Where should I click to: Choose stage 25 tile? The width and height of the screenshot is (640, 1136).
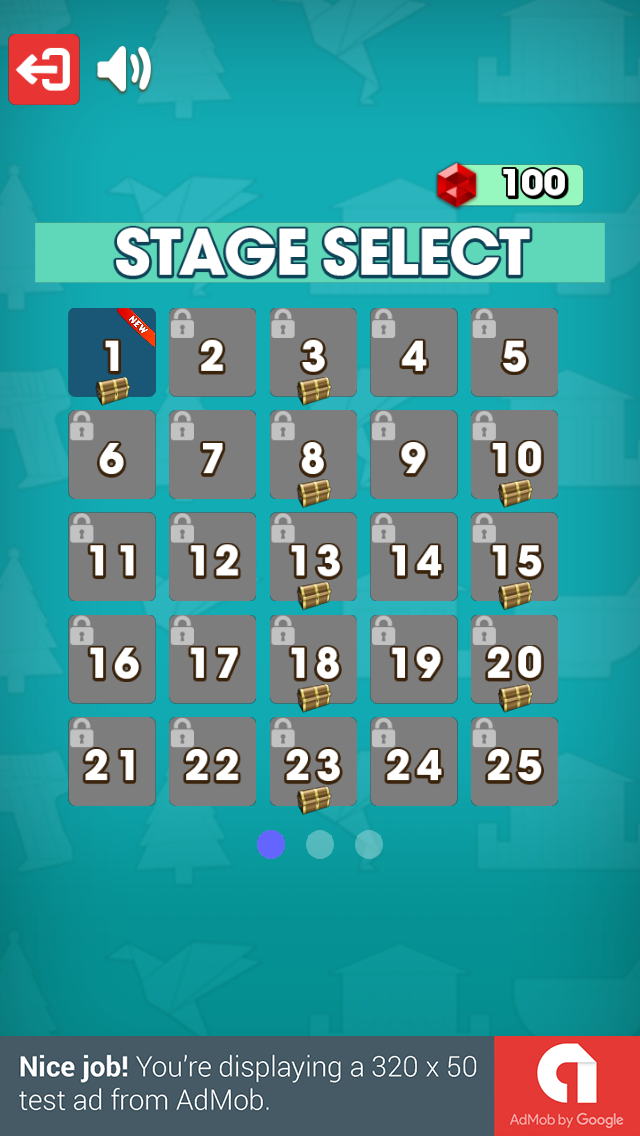click(x=514, y=762)
